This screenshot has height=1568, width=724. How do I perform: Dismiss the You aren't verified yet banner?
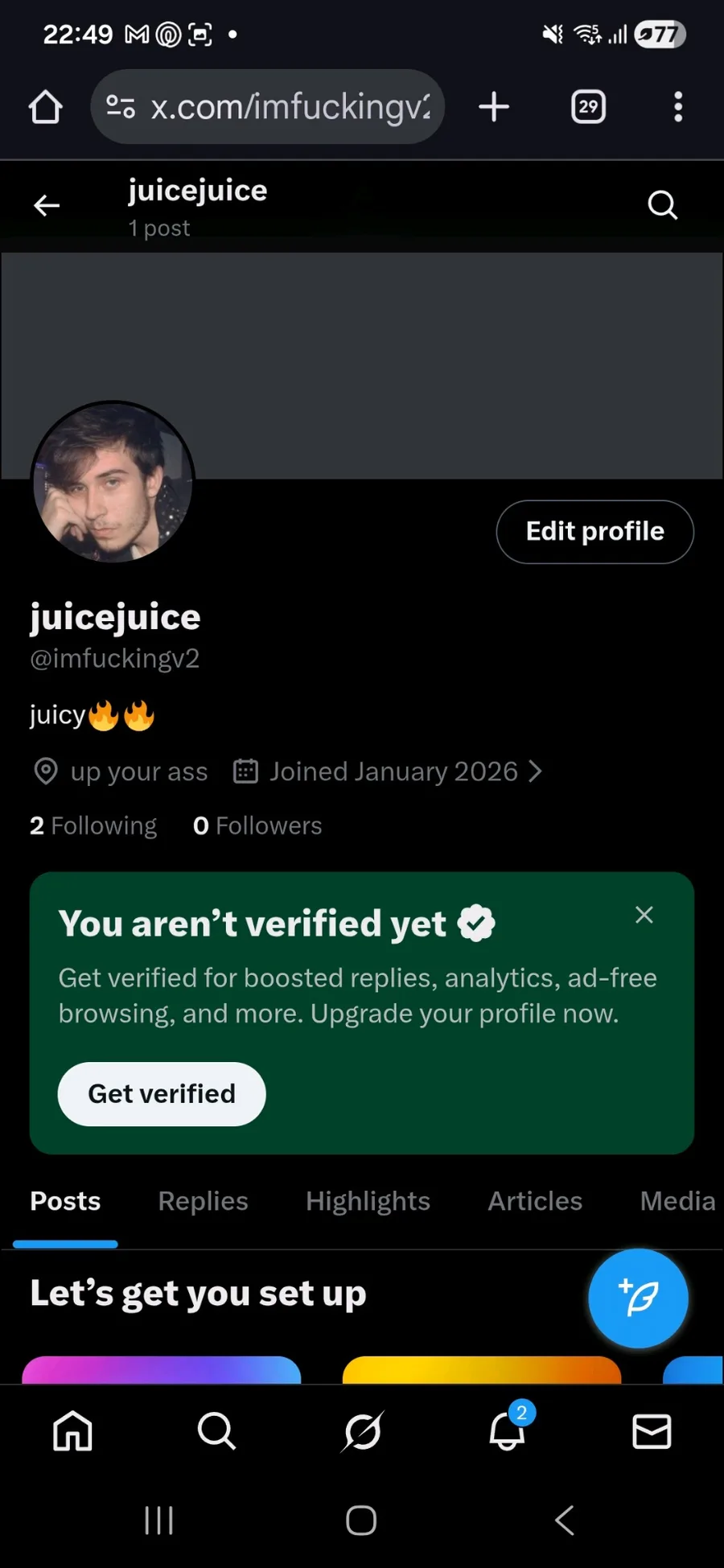pyautogui.click(x=644, y=915)
